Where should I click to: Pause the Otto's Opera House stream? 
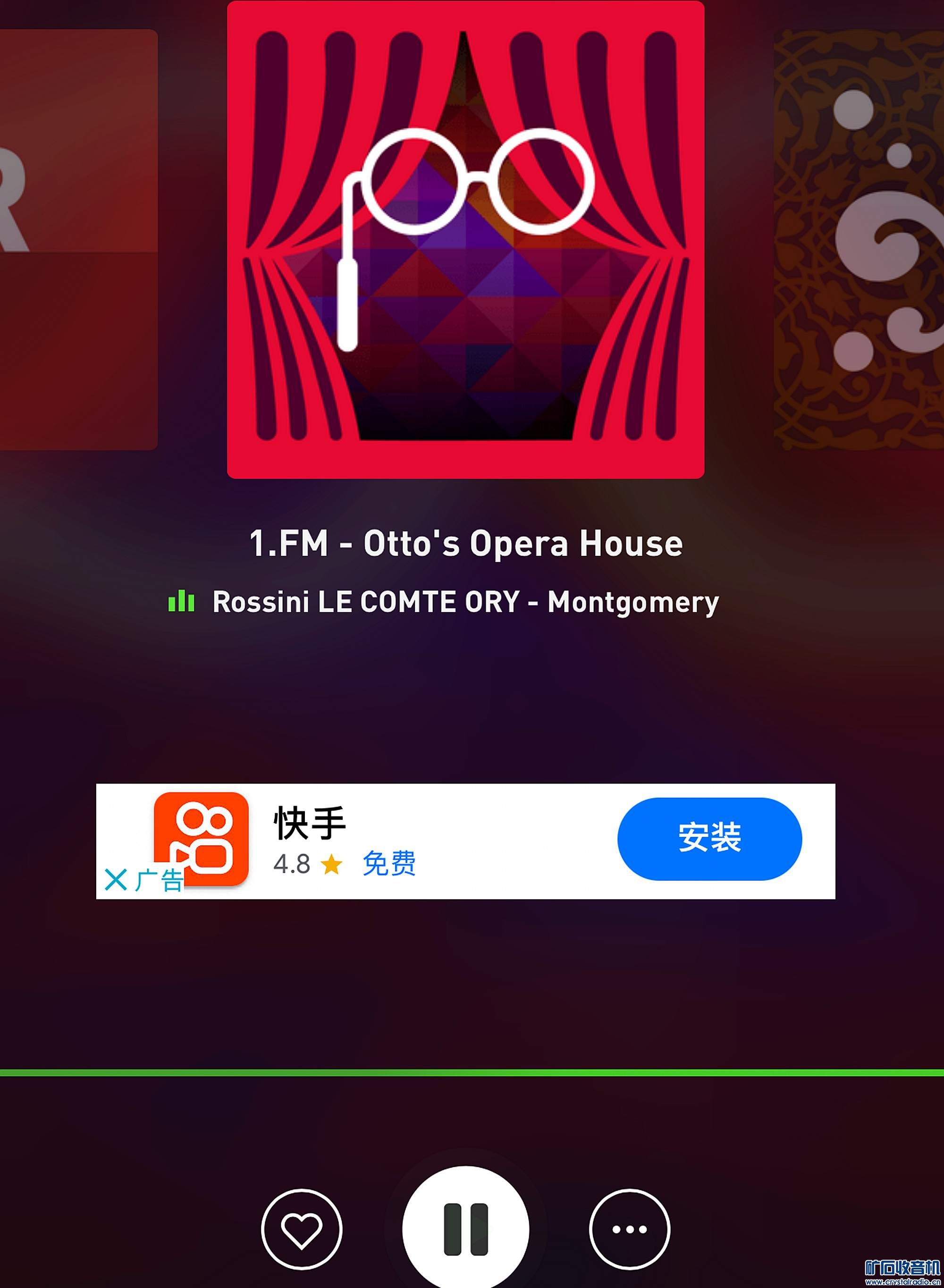pos(466,1229)
